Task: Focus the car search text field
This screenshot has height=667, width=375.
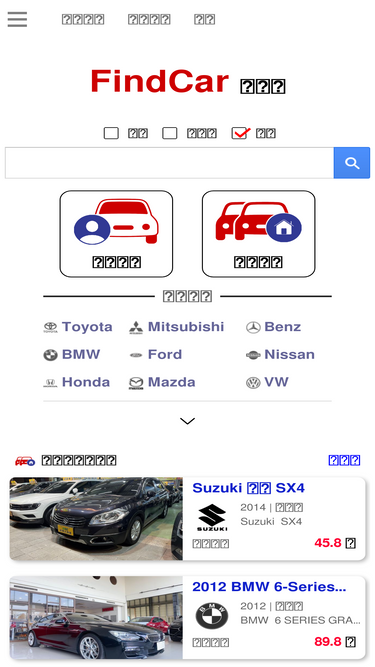Action: 169,163
